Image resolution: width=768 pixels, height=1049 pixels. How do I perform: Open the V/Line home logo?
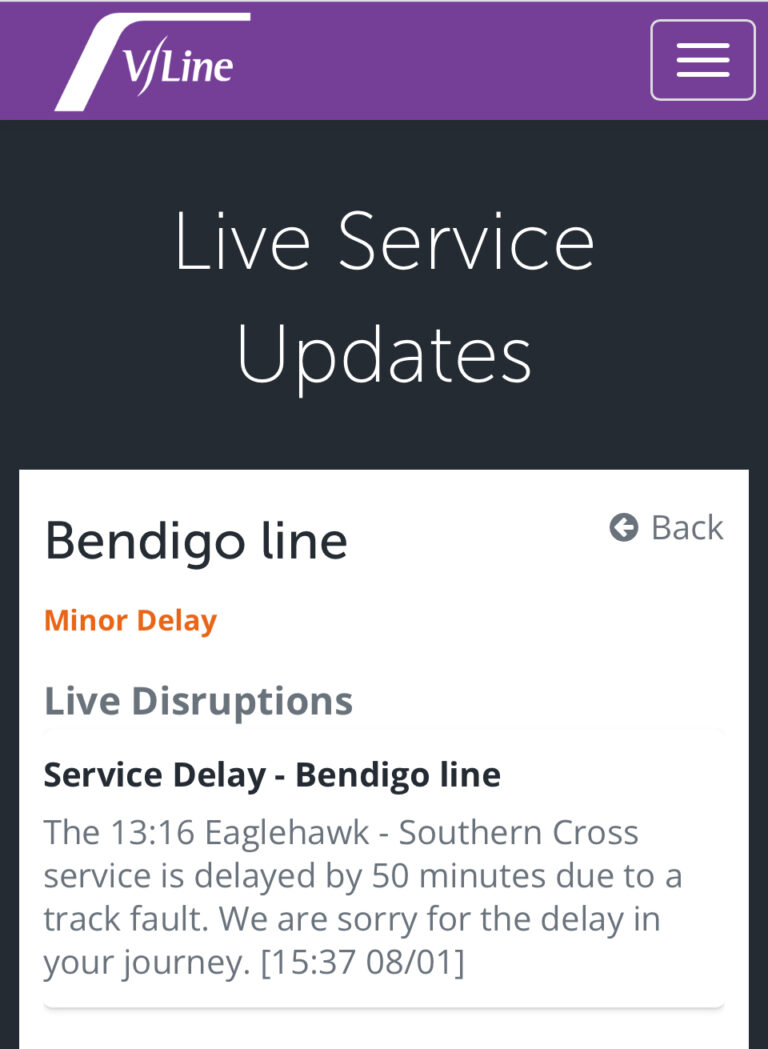[x=152, y=62]
